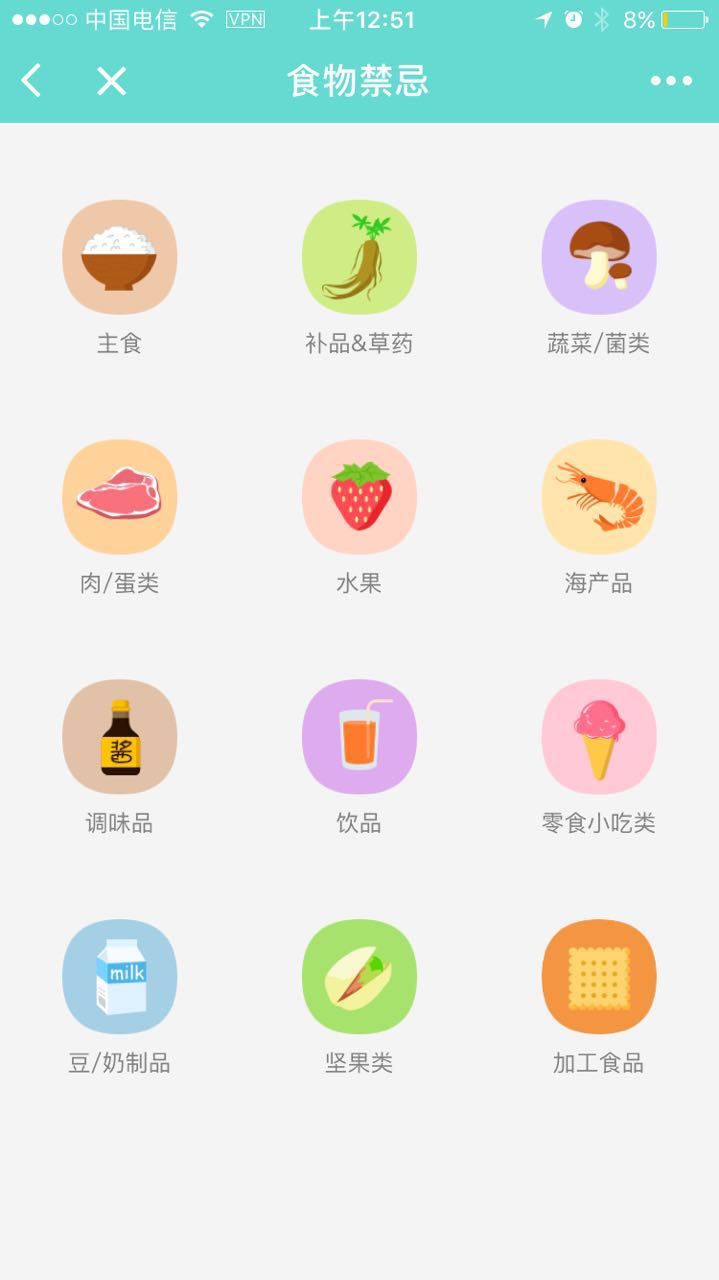Open the 饮品 category
719x1280 pixels.
[x=359, y=737]
